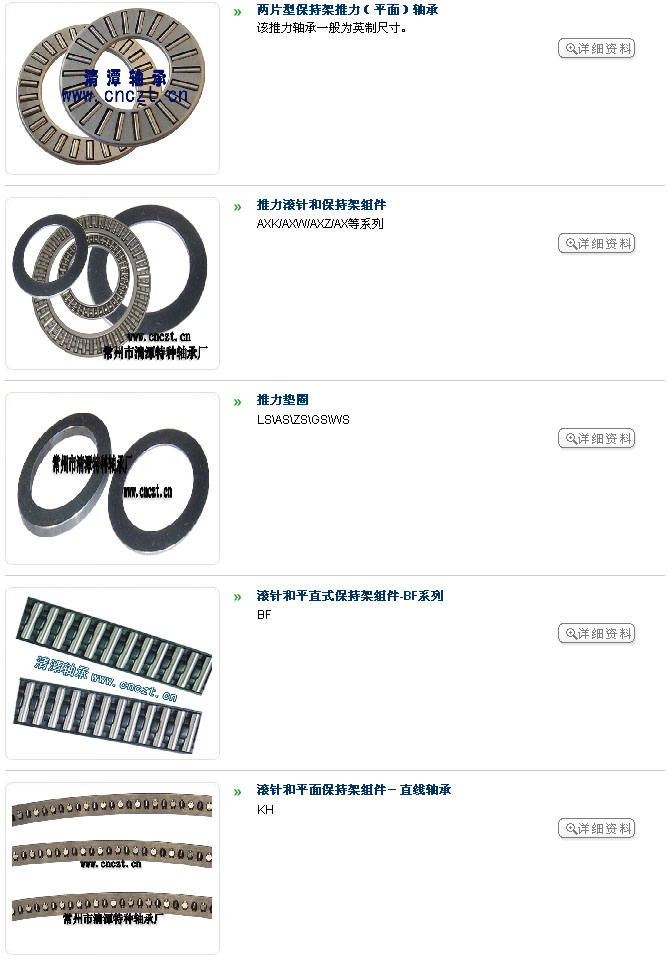This screenshot has width=668, height=963.
Task: Open 详细资料 for BF系列
Action: tap(596, 633)
